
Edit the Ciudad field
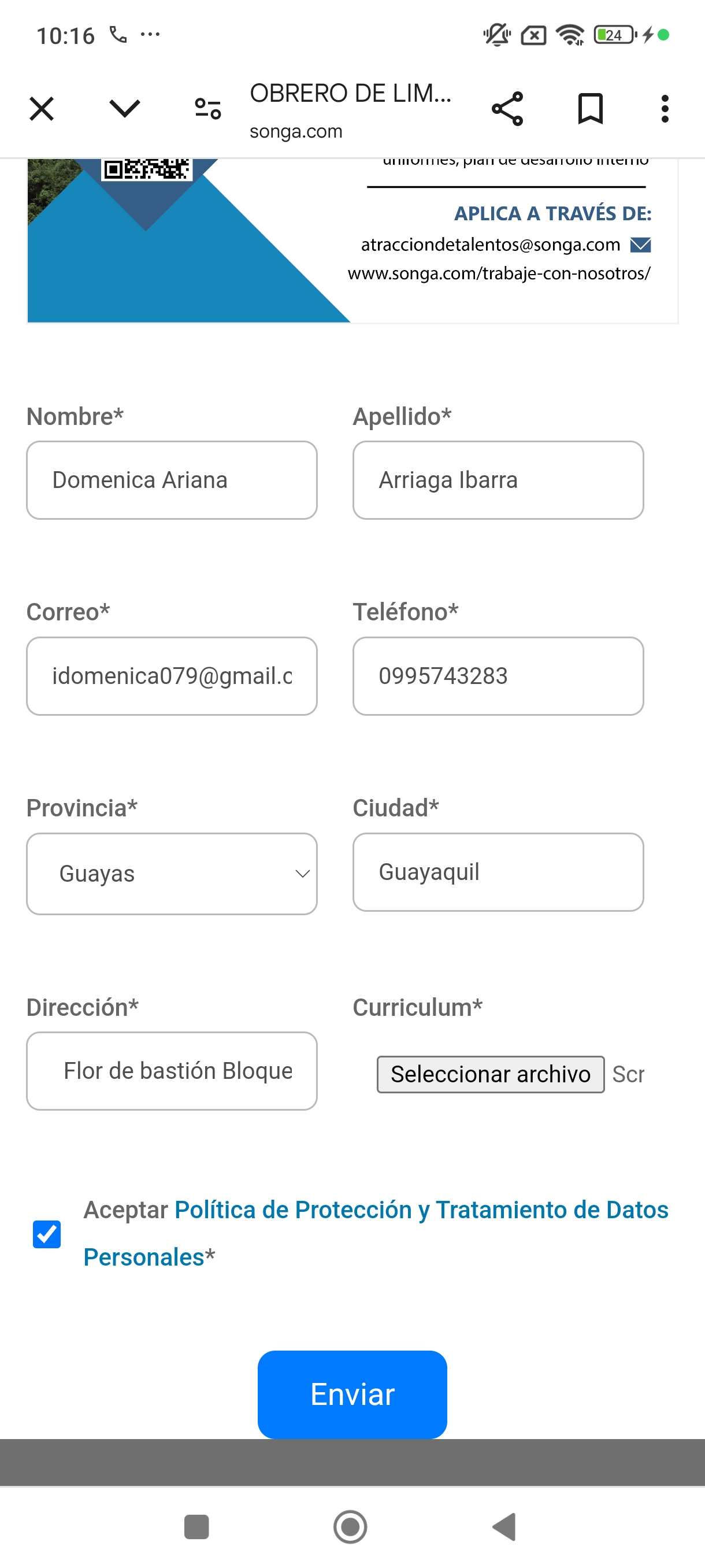[498, 872]
